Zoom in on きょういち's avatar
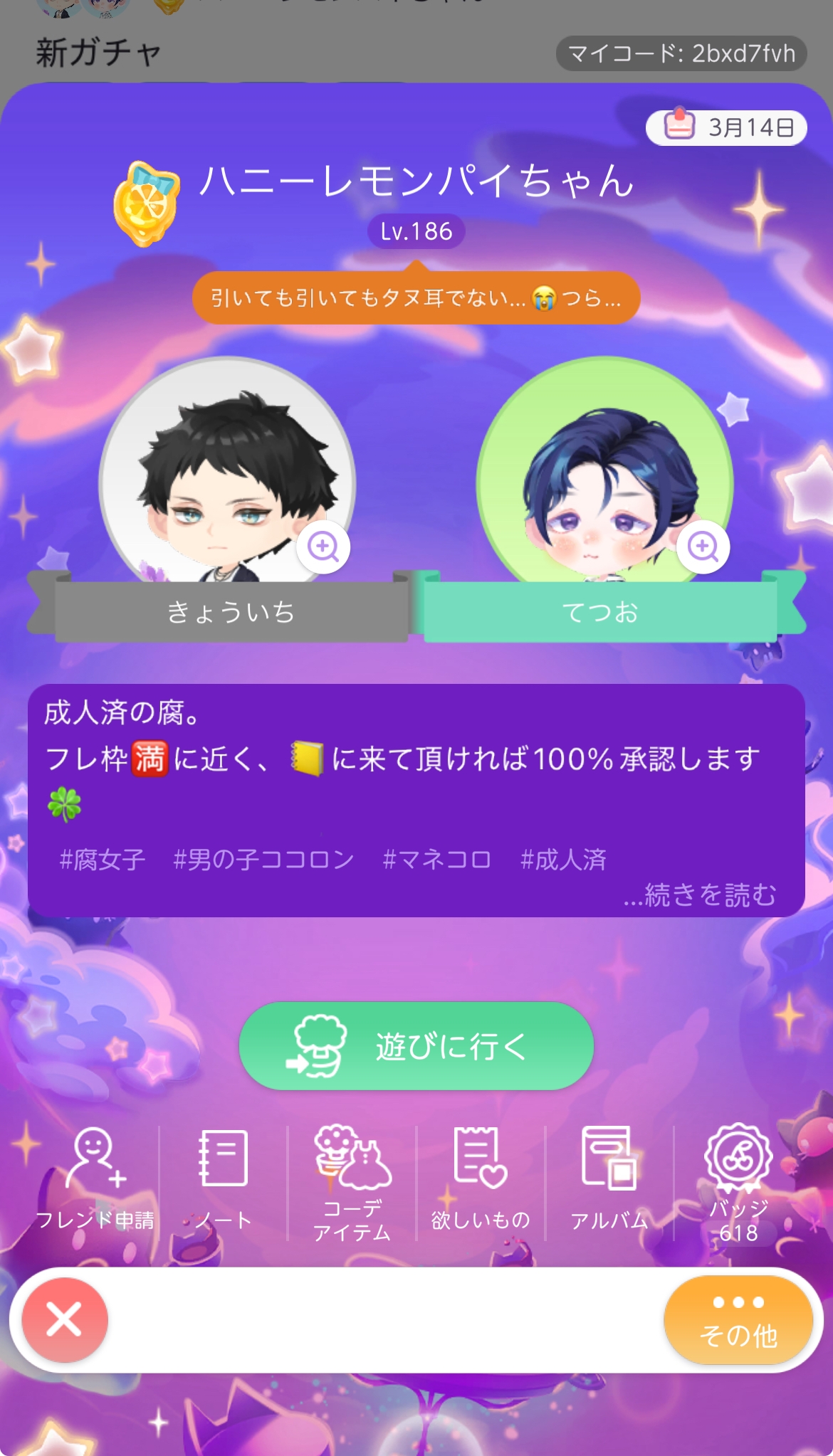Screen dimensions: 833x1456 [x=323, y=547]
